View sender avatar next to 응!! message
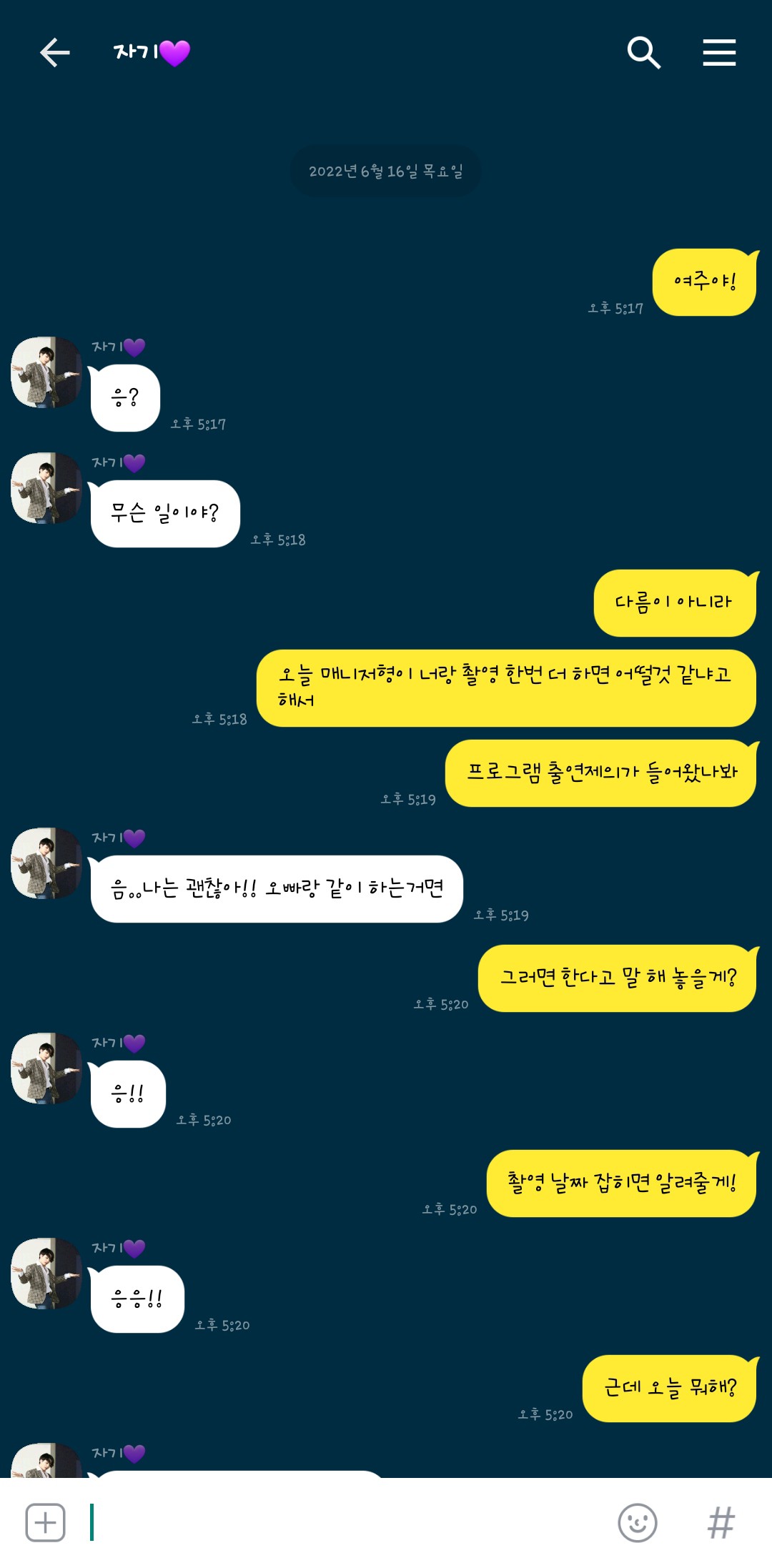Viewport: 772px width, 1568px height. pyautogui.click(x=46, y=1068)
